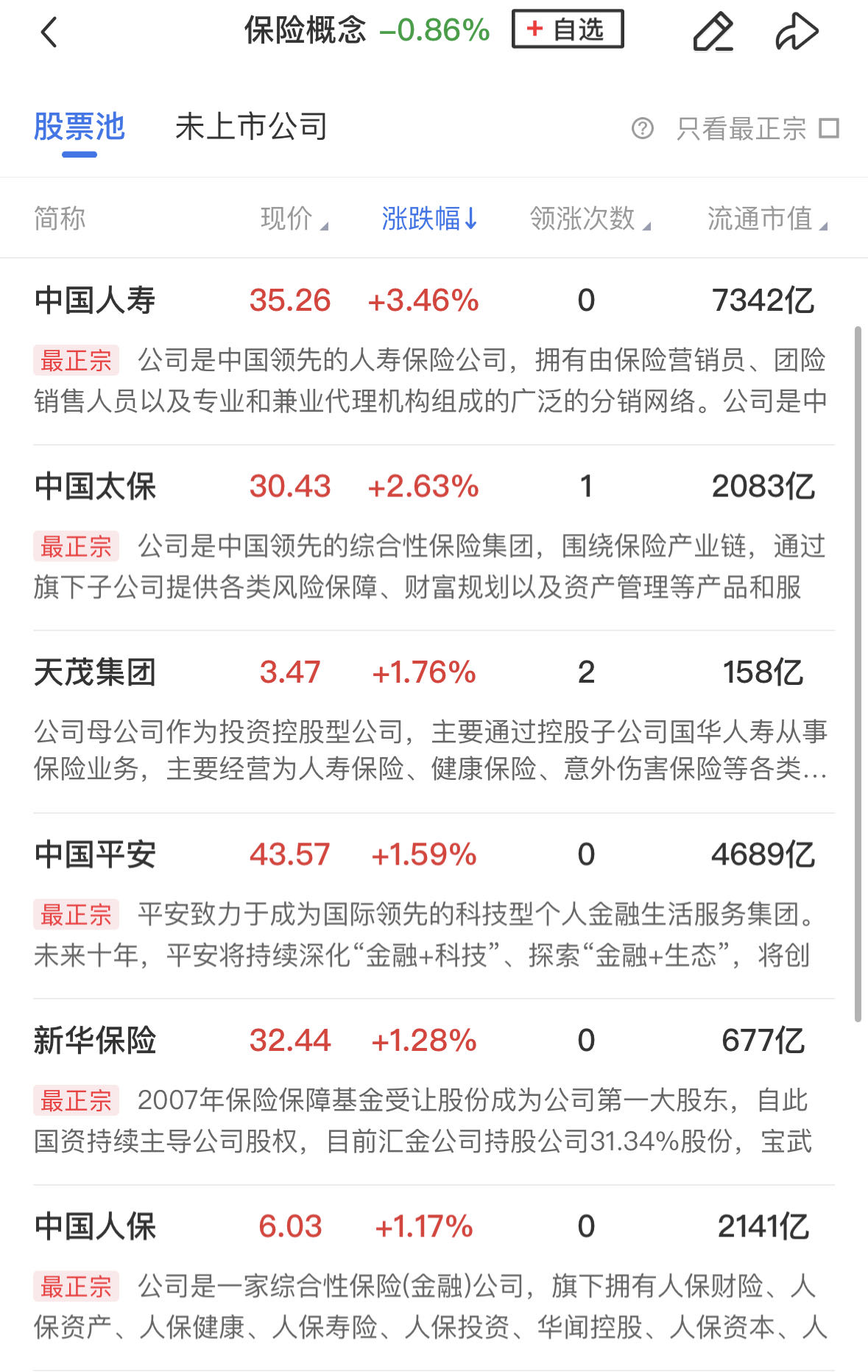Tap the 最正宗 tag beside 新华保险

(75, 1101)
